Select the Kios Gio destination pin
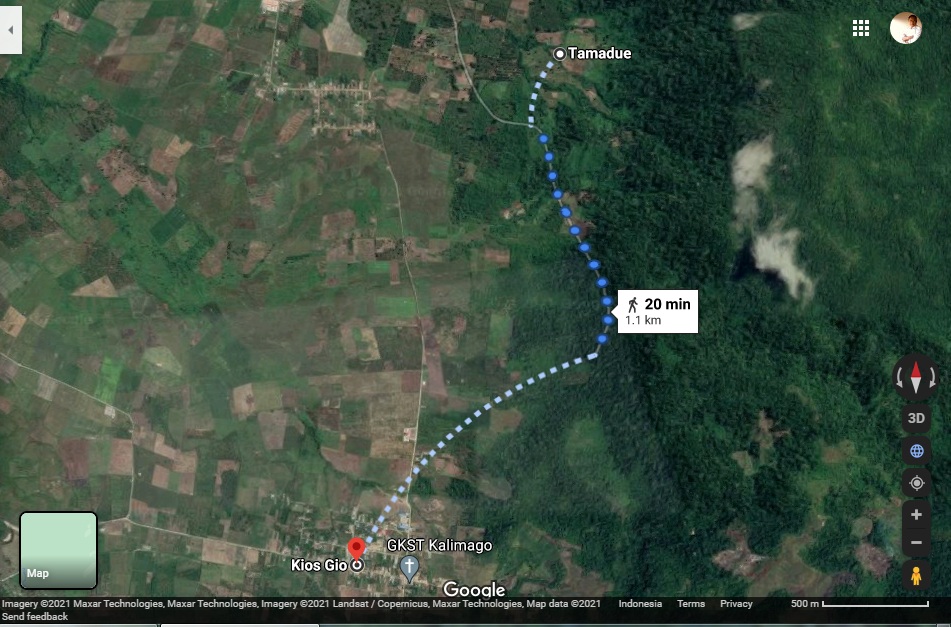 pos(356,550)
